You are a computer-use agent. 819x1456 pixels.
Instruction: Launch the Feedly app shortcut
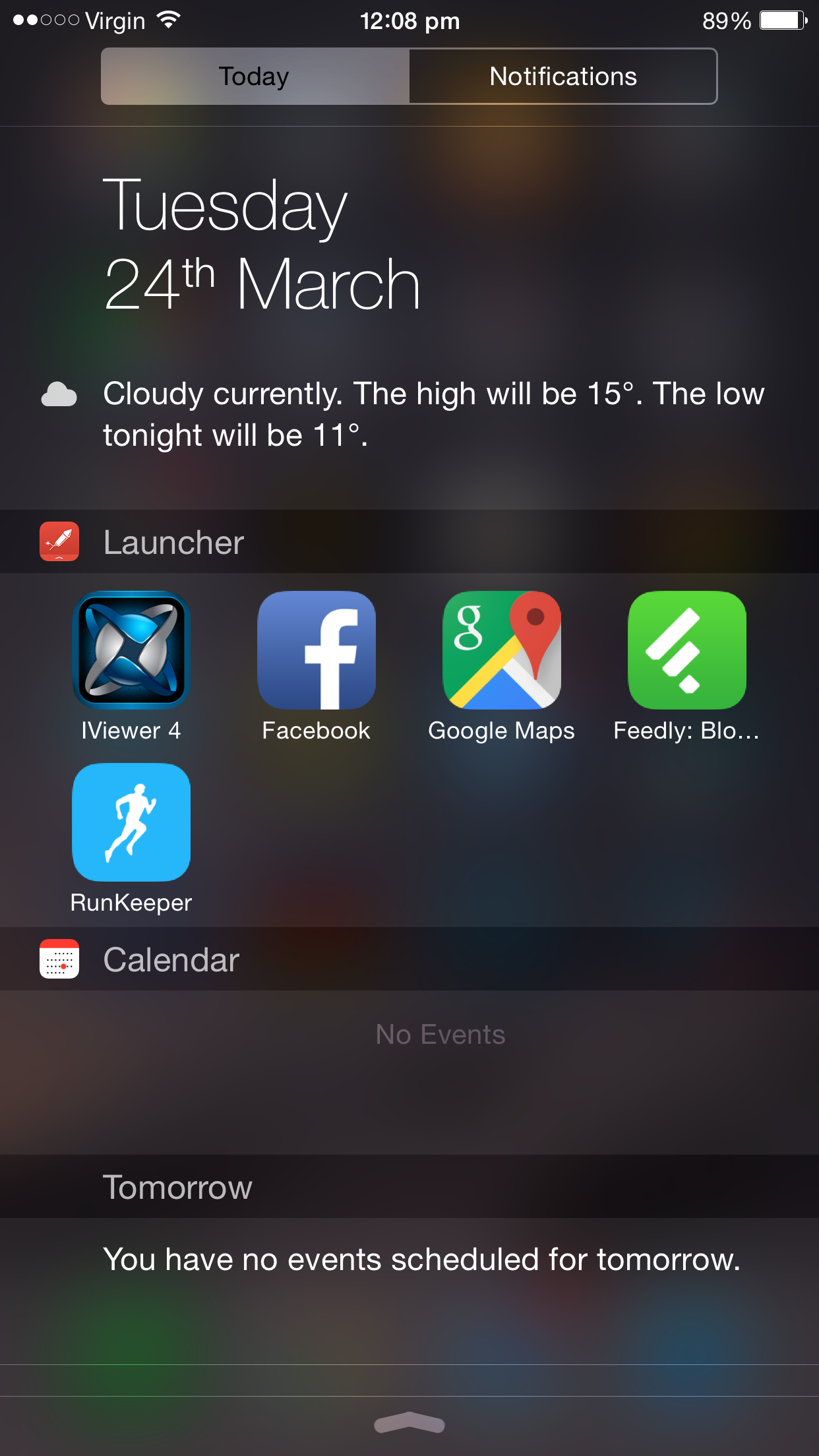687,650
